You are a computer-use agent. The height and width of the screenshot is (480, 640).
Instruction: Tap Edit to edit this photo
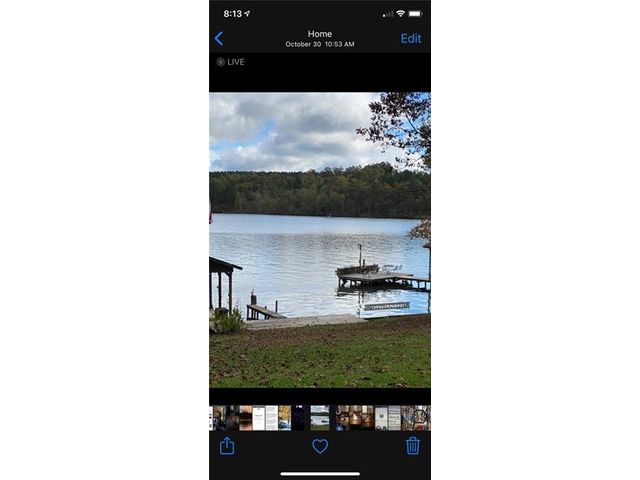pyautogui.click(x=411, y=39)
